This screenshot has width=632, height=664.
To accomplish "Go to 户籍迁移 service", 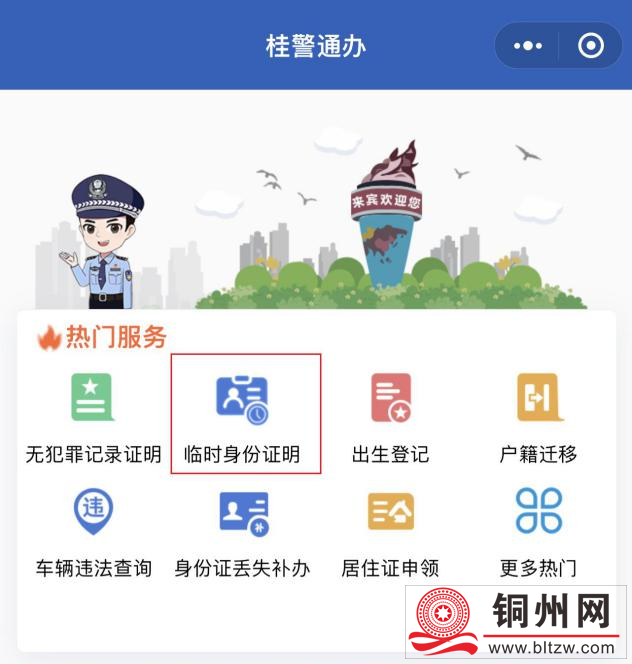I will (538, 416).
